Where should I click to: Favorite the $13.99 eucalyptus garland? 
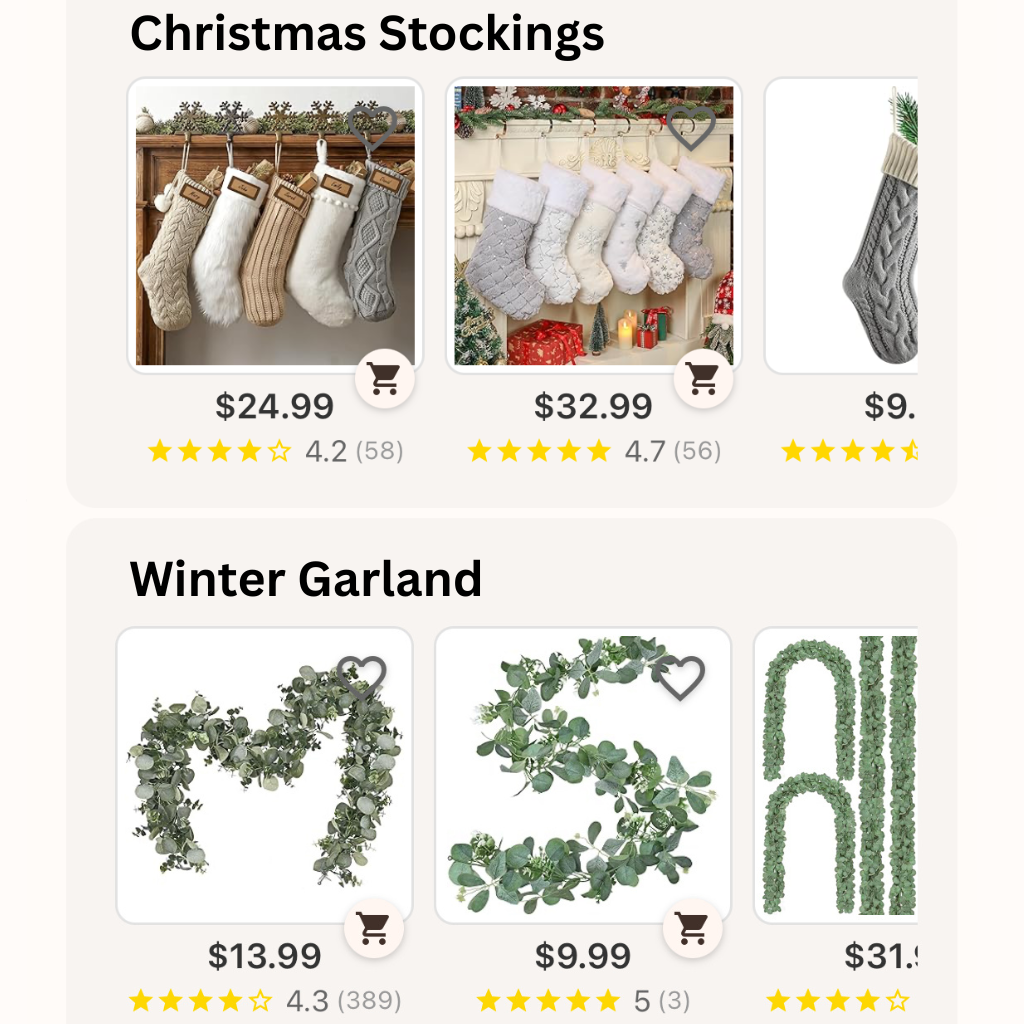pyautogui.click(x=361, y=678)
